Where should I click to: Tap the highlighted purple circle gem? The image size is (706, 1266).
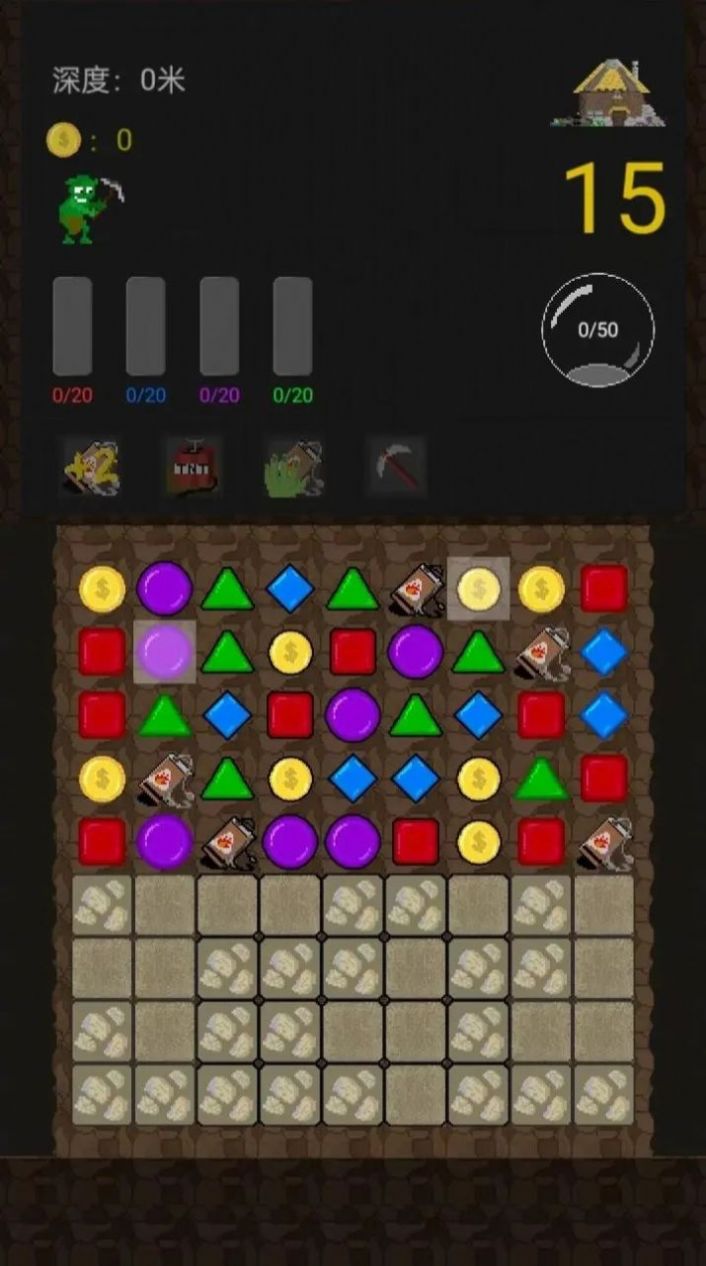[165, 652]
